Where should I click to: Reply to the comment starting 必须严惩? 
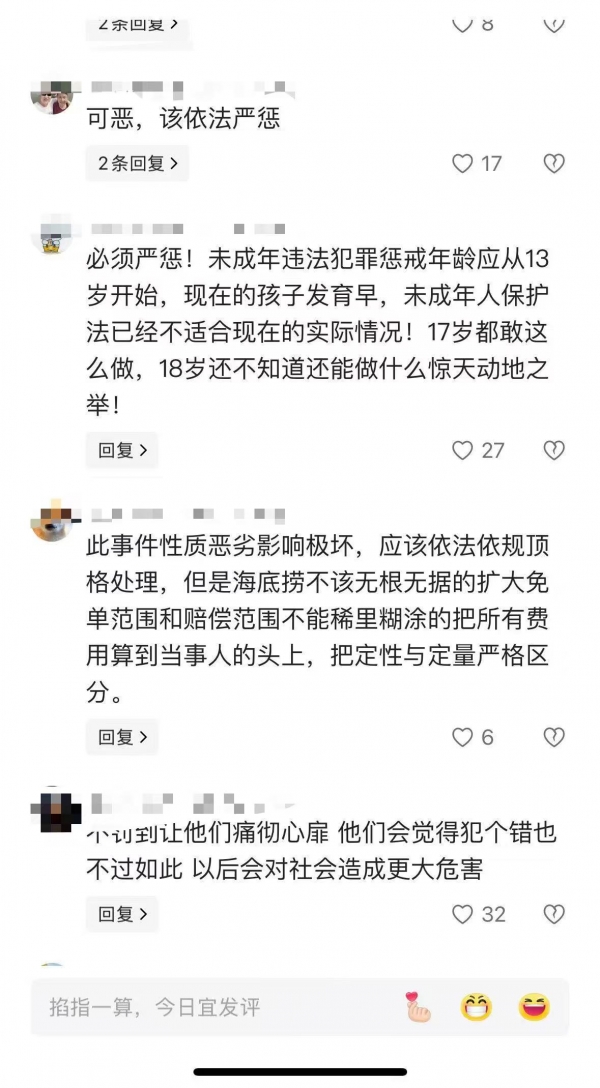tap(122, 450)
